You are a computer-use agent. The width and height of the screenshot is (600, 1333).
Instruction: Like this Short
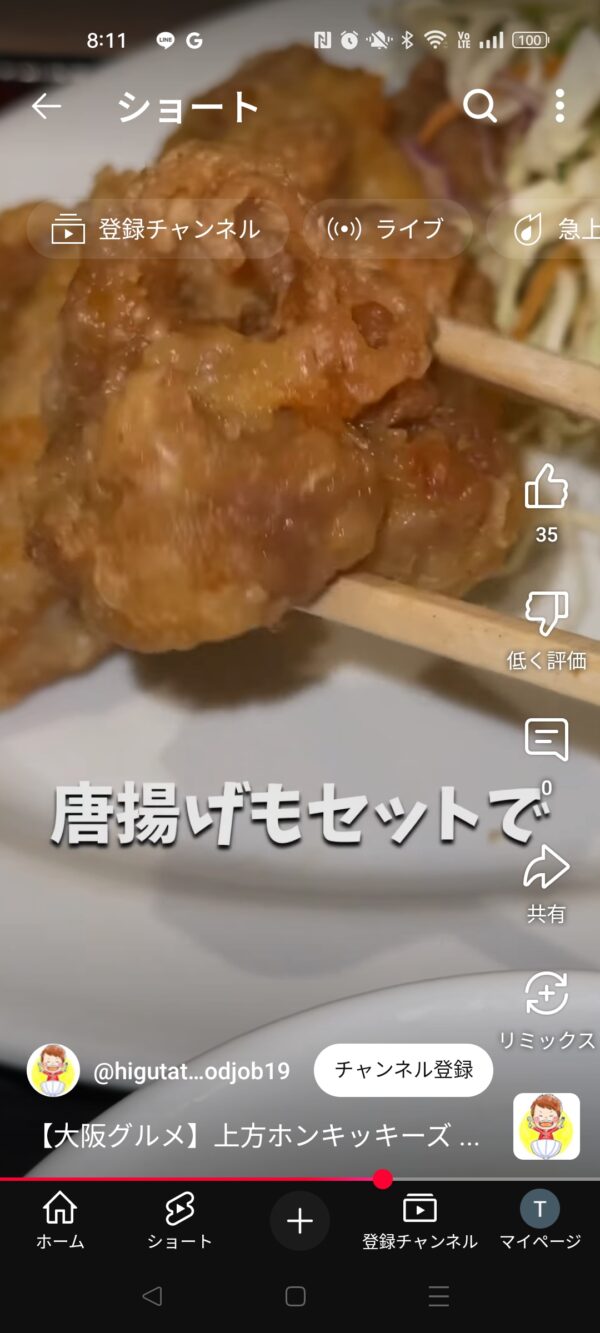(x=546, y=488)
